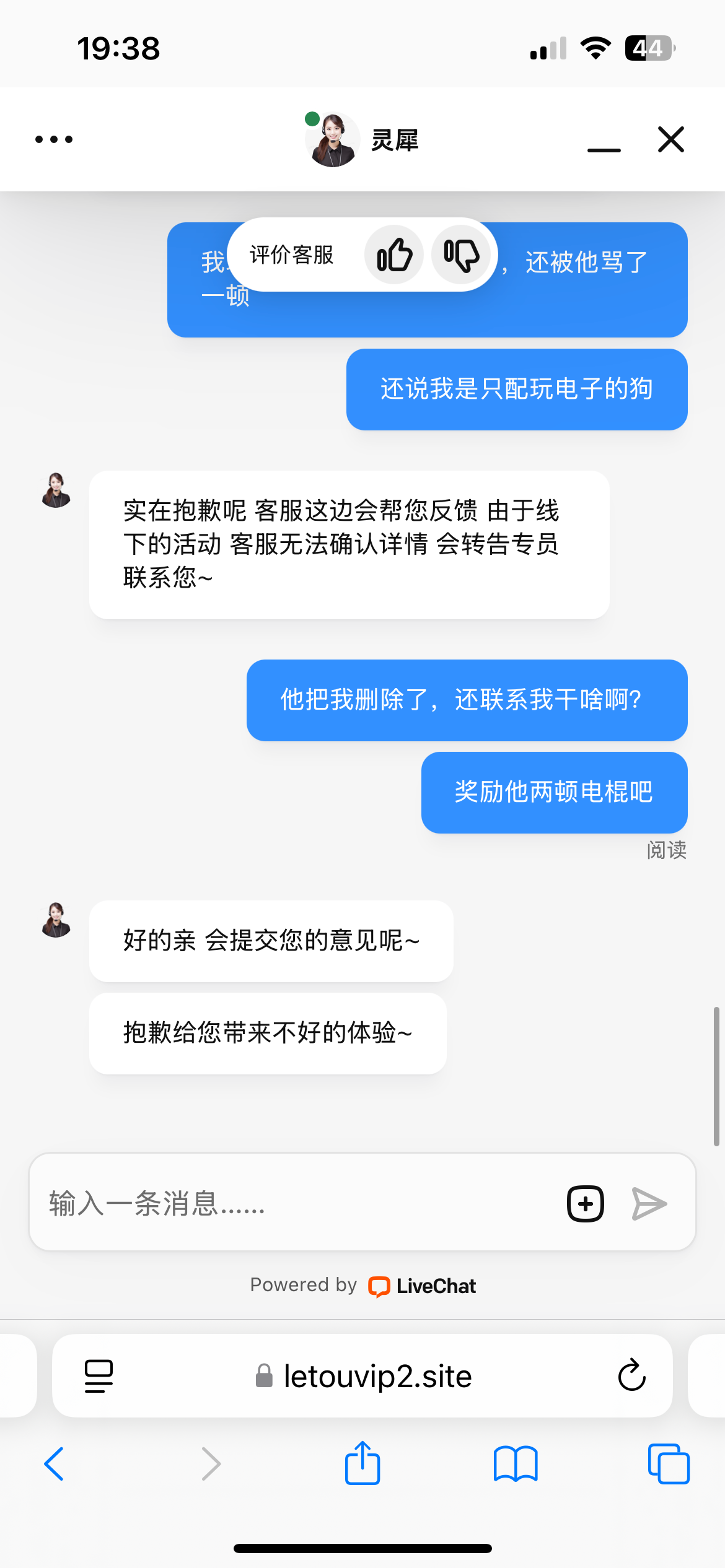Image resolution: width=725 pixels, height=1568 pixels.
Task: Close the LiveChat window
Action: pos(670,139)
